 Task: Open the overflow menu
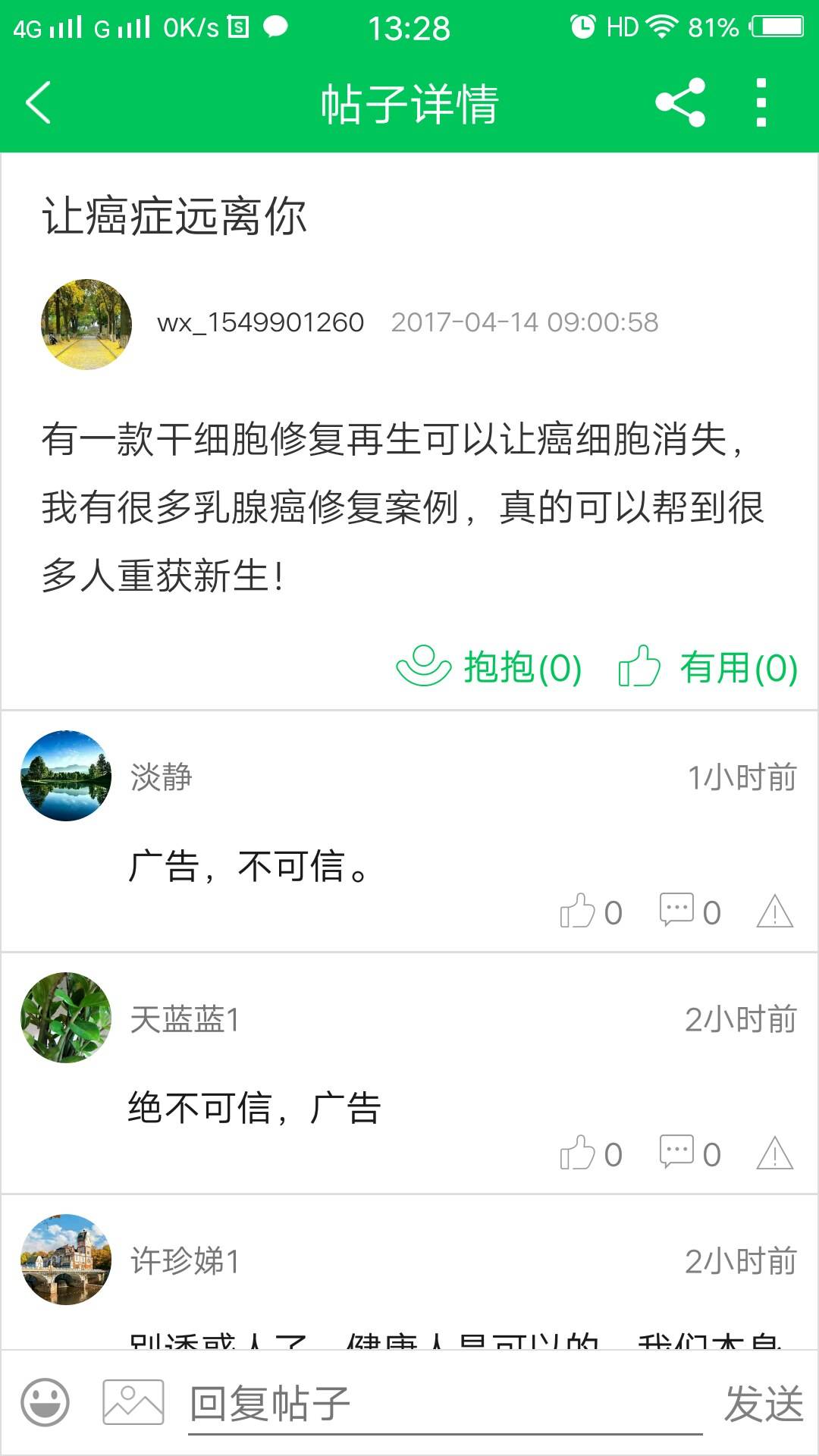pyautogui.click(x=761, y=102)
